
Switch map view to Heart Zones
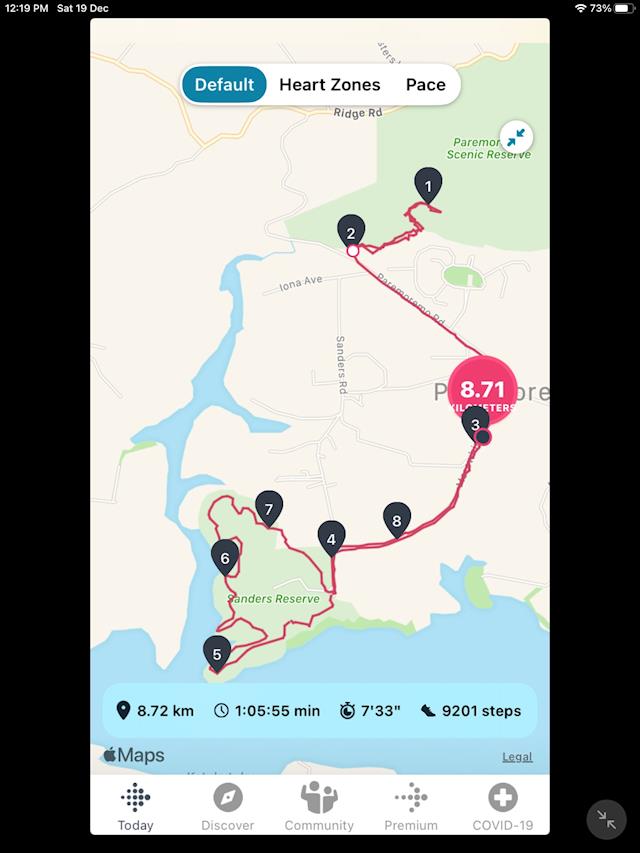point(329,85)
